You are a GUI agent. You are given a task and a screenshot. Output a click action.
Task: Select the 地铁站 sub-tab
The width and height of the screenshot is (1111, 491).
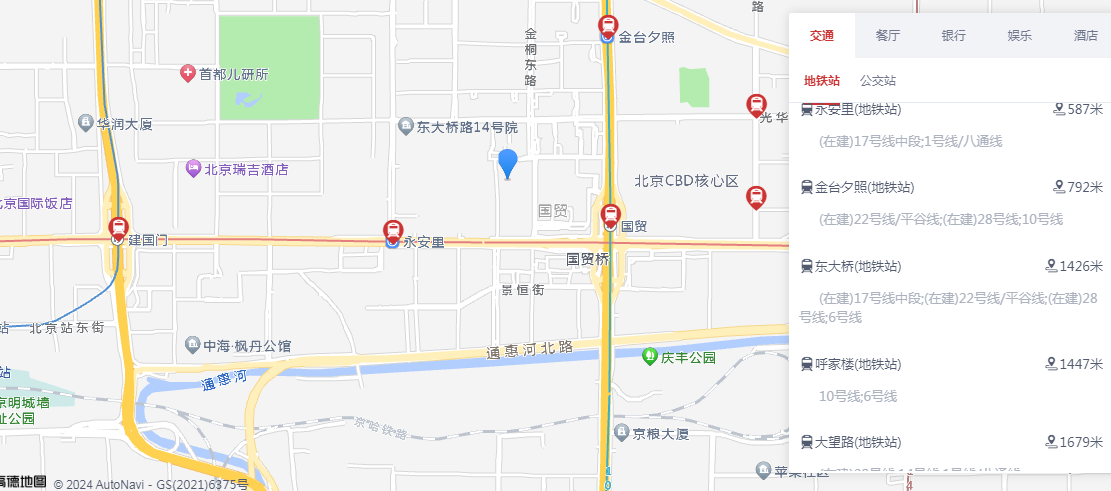[821, 81]
